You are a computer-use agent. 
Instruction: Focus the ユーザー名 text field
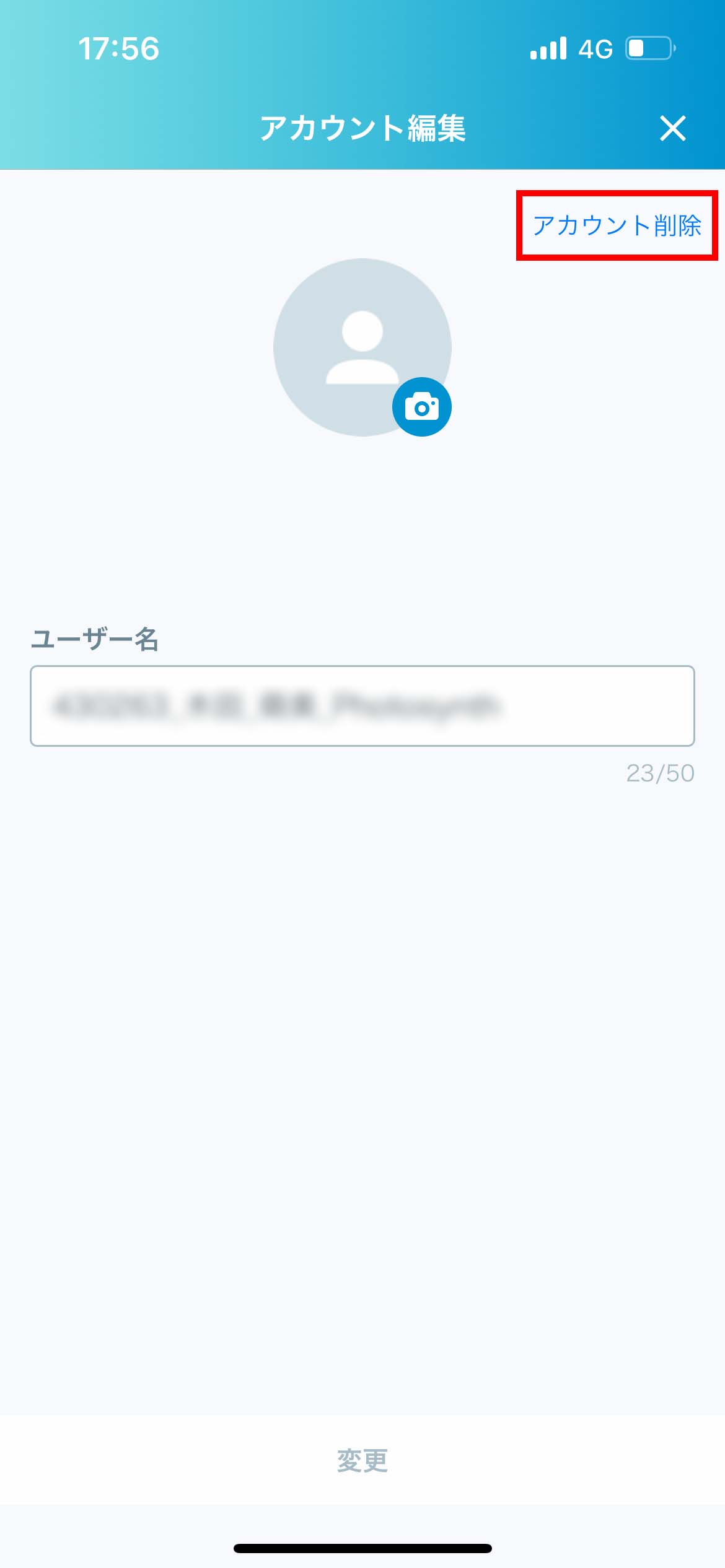tap(362, 706)
